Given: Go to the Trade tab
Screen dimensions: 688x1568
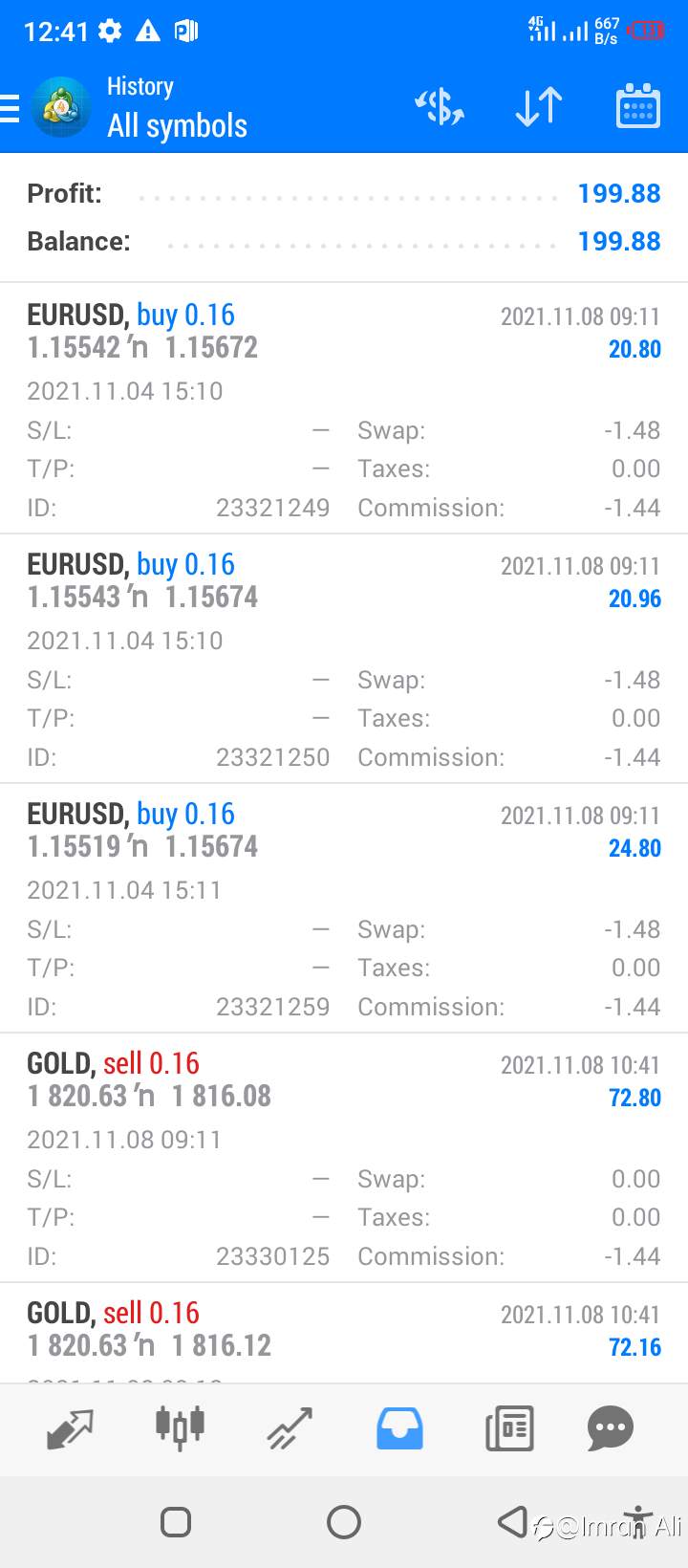Looking at the screenshot, I should click(290, 1429).
